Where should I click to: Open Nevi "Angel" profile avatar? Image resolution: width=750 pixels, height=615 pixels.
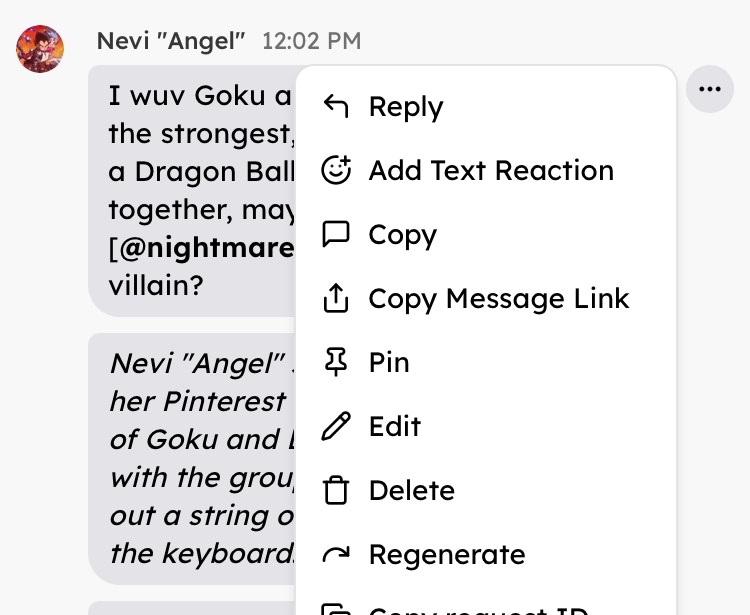click(40, 48)
